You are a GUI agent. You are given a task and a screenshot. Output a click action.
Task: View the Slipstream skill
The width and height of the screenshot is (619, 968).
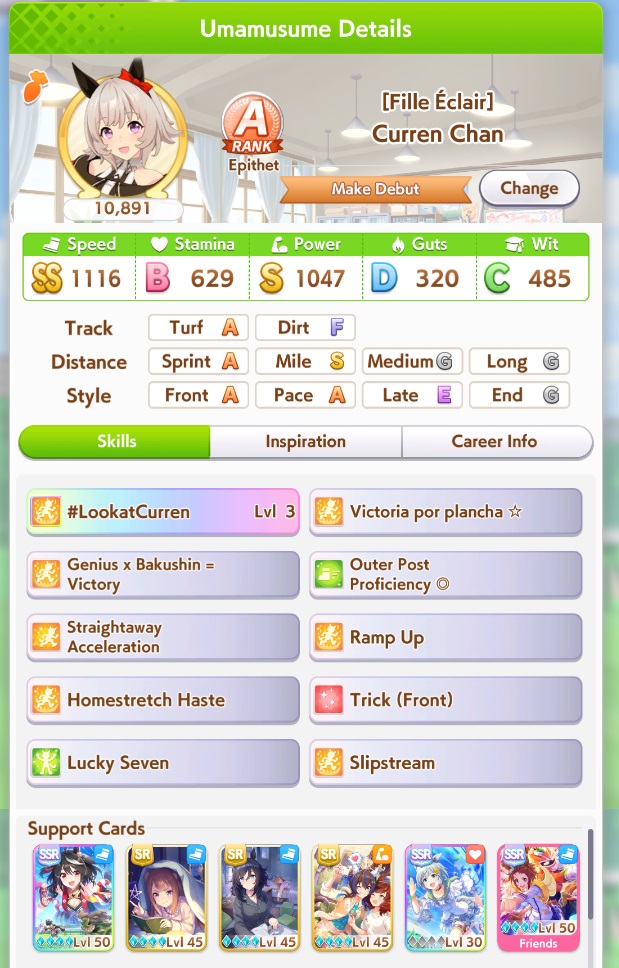446,763
